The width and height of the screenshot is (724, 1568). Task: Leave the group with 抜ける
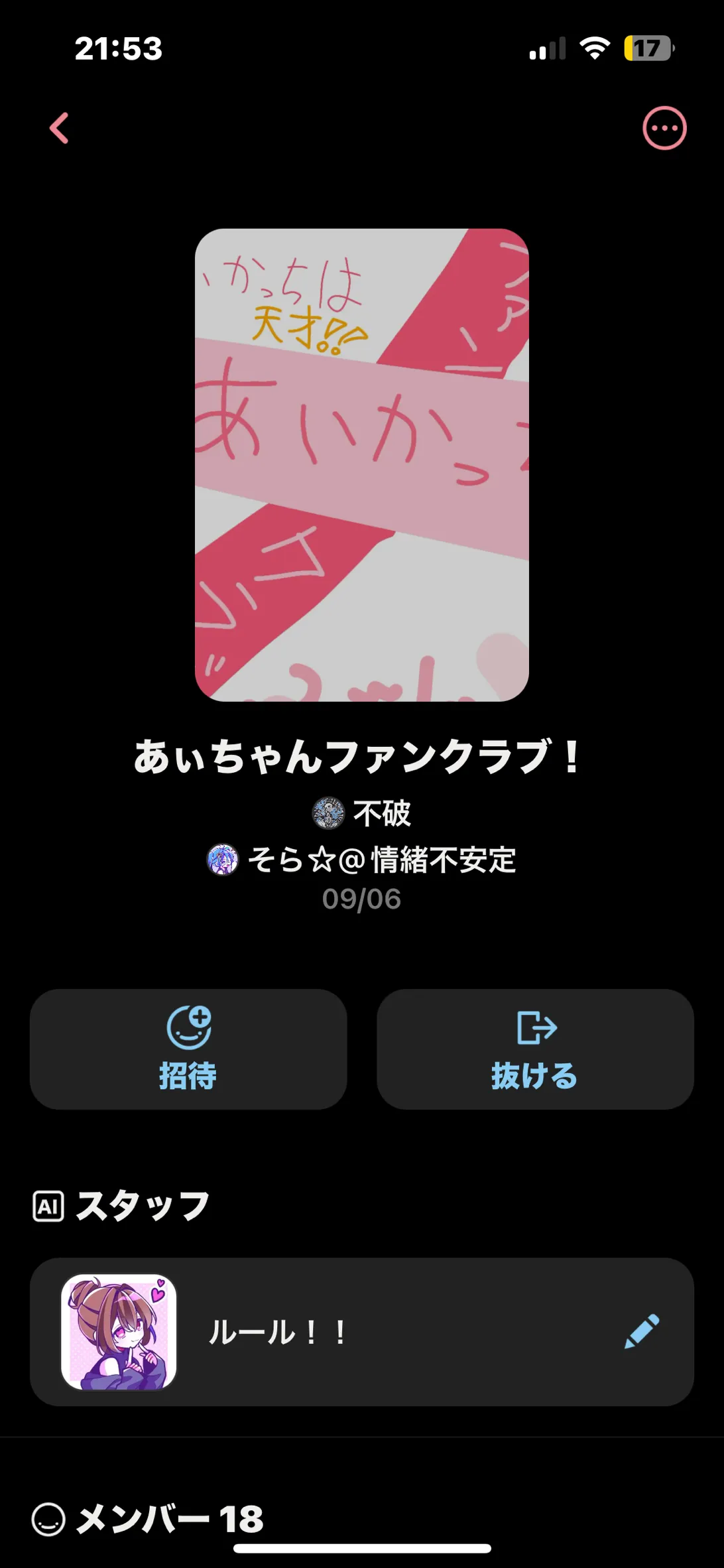click(x=535, y=1049)
